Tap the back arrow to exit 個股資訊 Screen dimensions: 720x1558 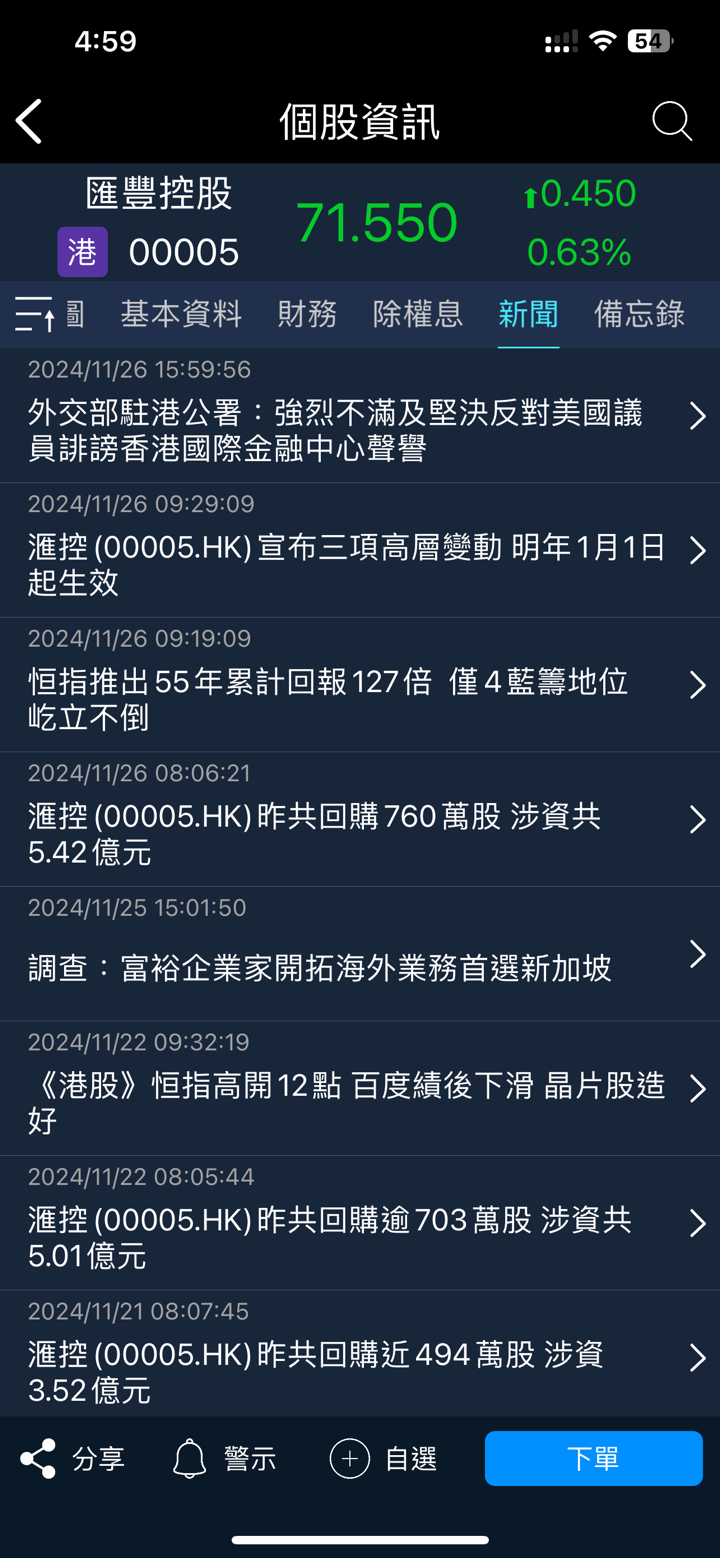point(30,121)
